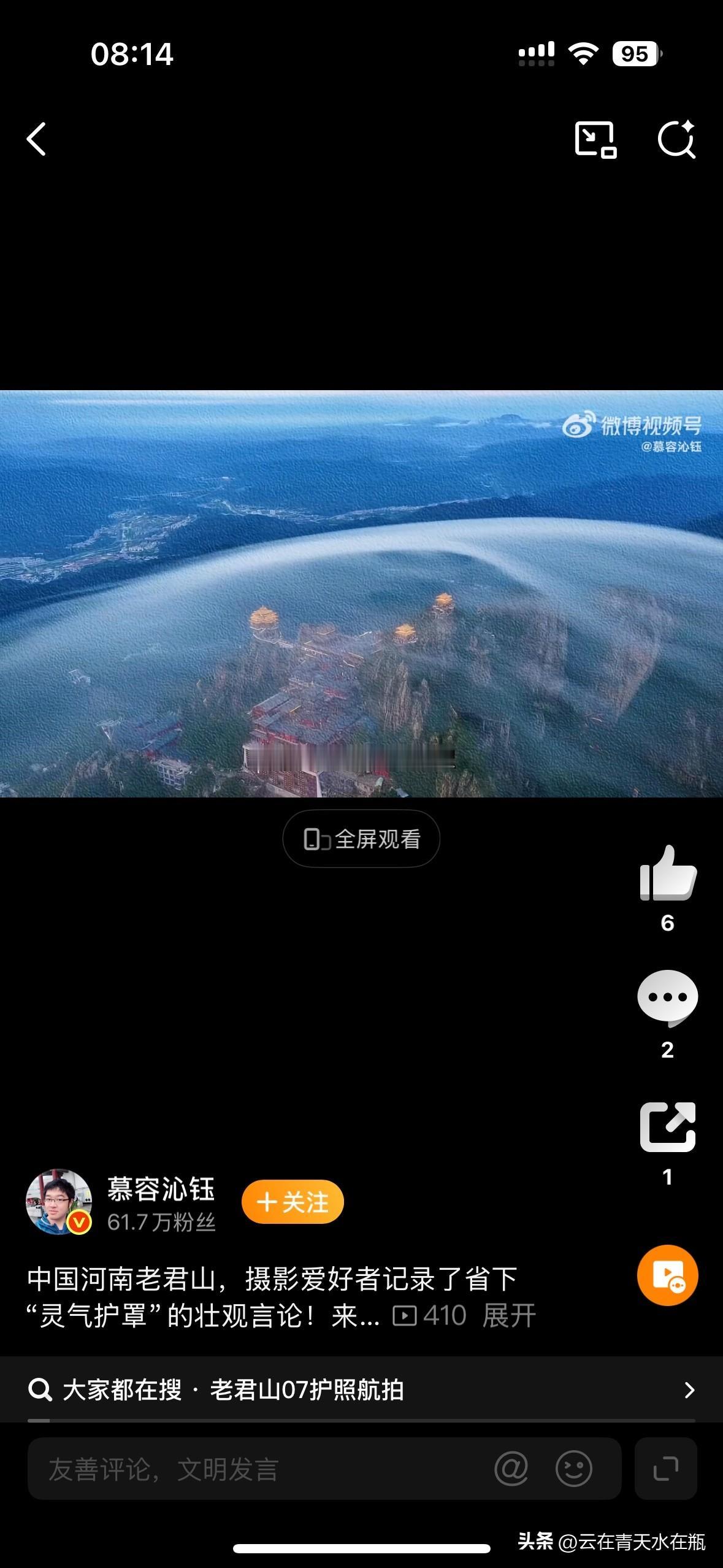
Task: Tap the back arrow to leave video
Action: coord(35,139)
